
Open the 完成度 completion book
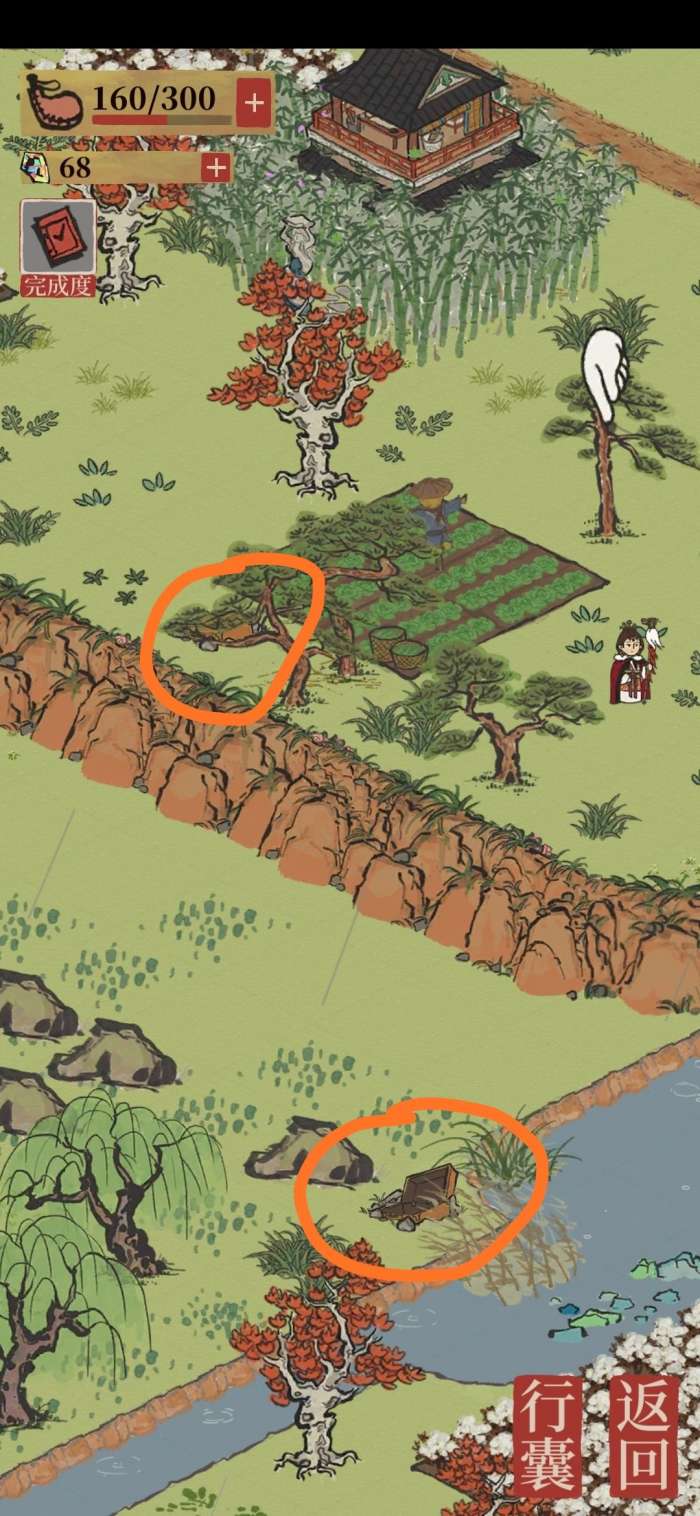[58, 246]
